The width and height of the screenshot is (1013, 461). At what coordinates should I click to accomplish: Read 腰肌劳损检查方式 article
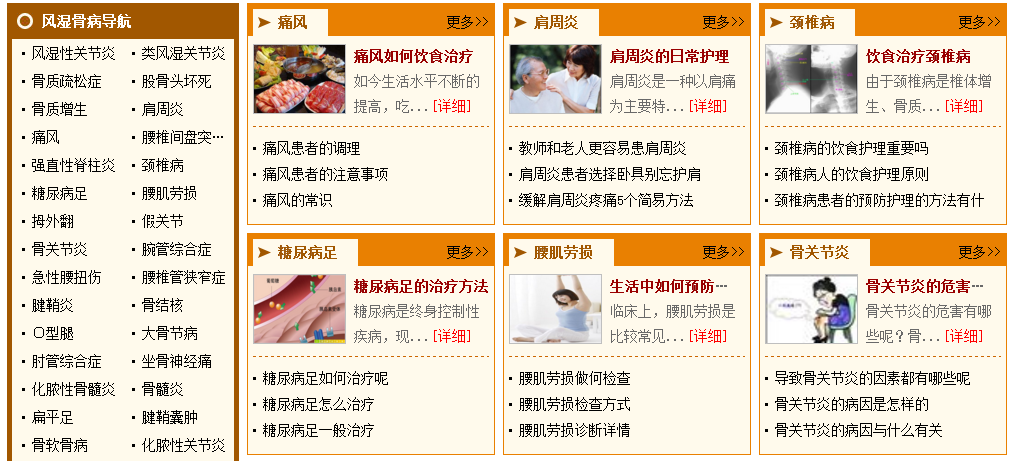click(574, 405)
